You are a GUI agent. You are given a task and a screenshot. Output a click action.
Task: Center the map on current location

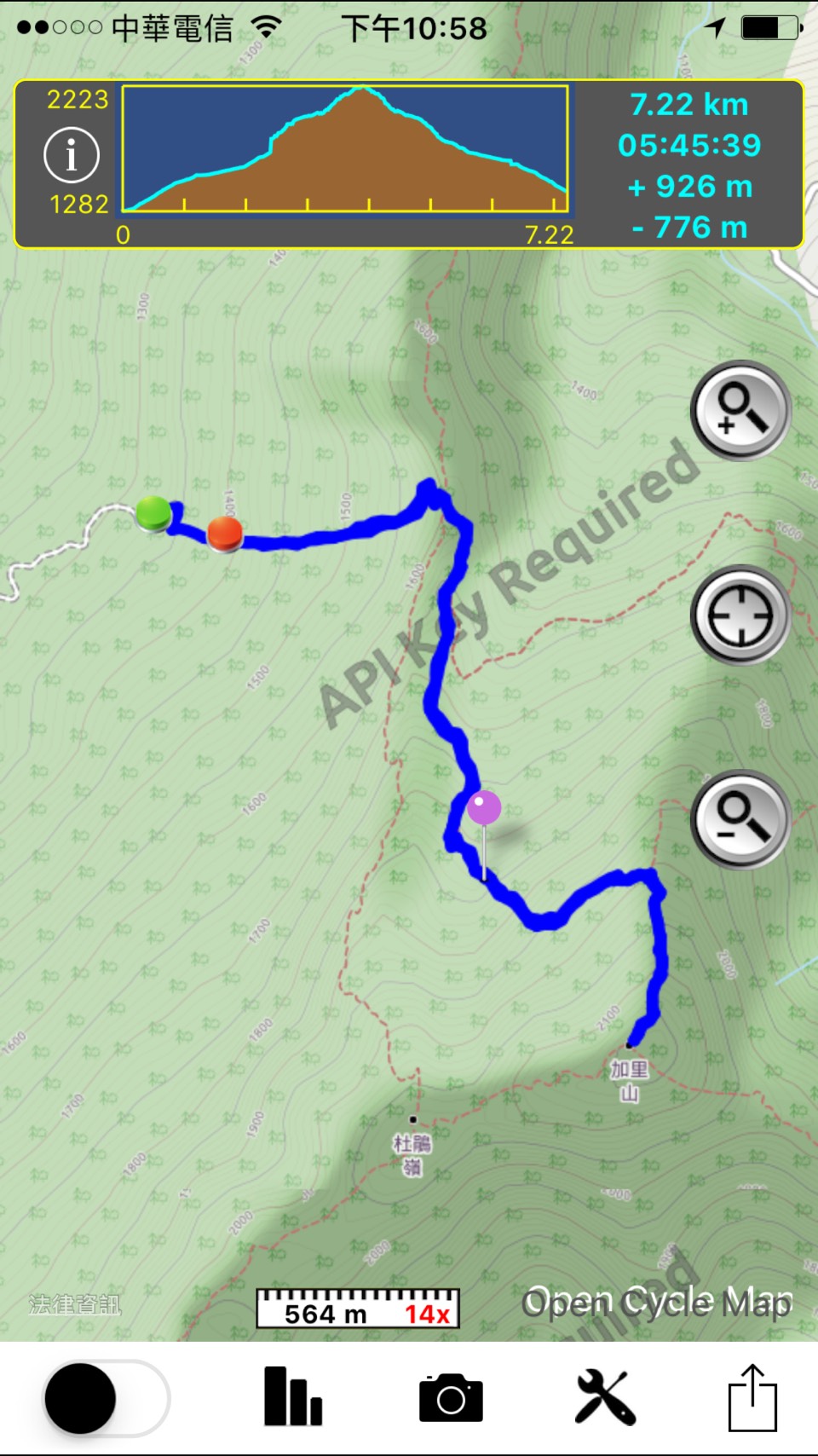tap(740, 615)
